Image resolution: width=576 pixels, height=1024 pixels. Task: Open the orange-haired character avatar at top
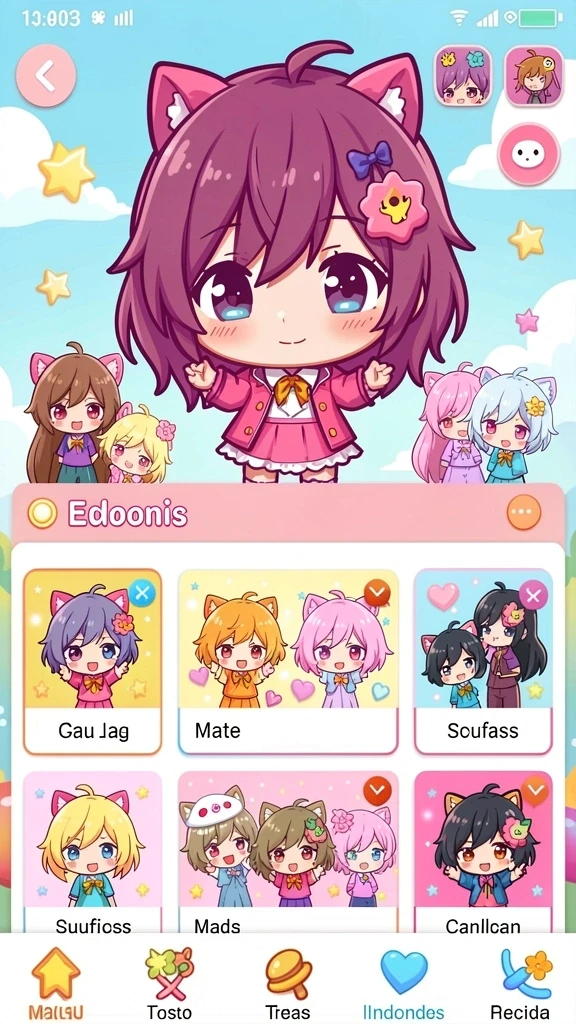534,76
